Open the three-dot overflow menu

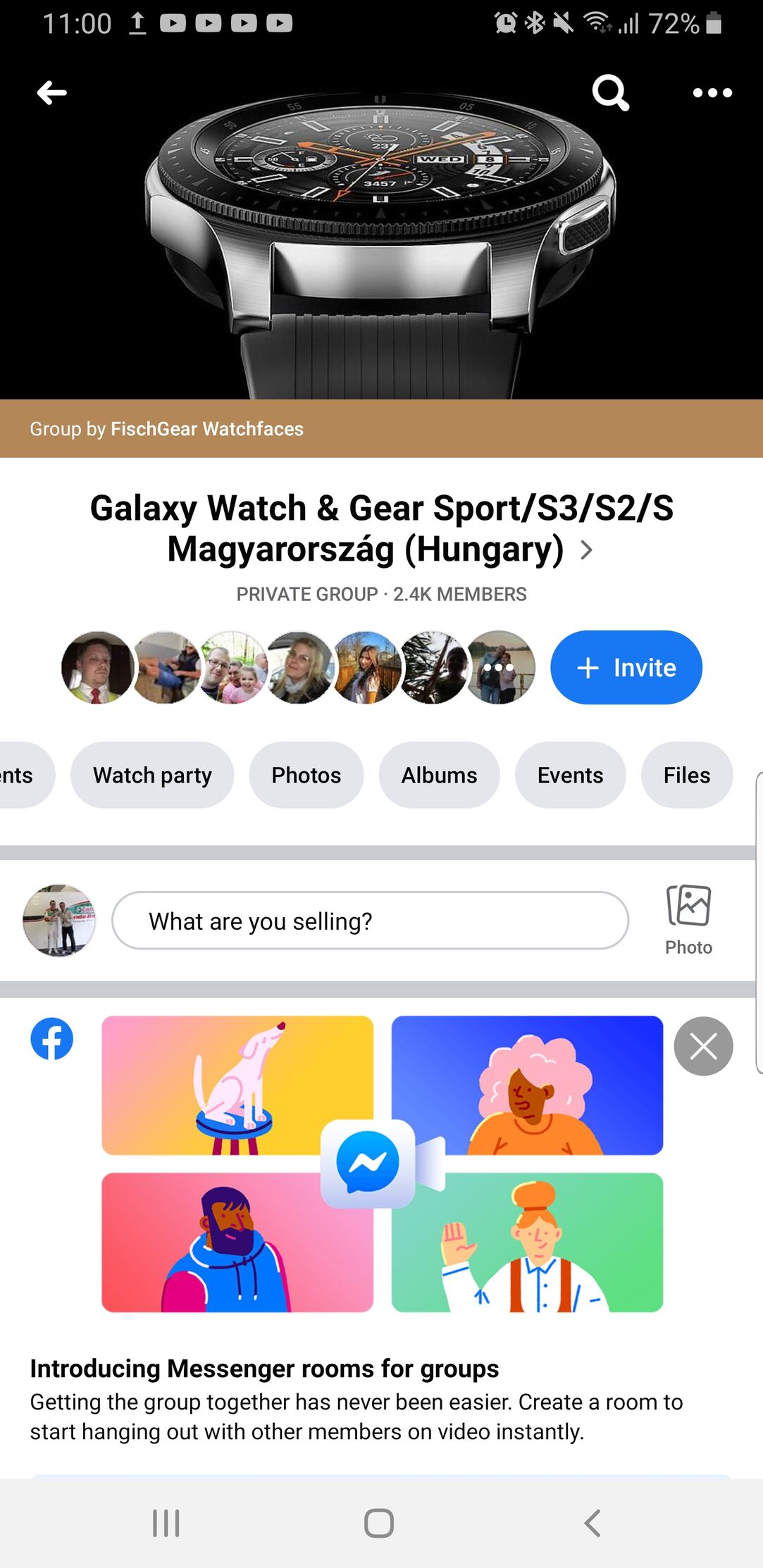tap(712, 92)
